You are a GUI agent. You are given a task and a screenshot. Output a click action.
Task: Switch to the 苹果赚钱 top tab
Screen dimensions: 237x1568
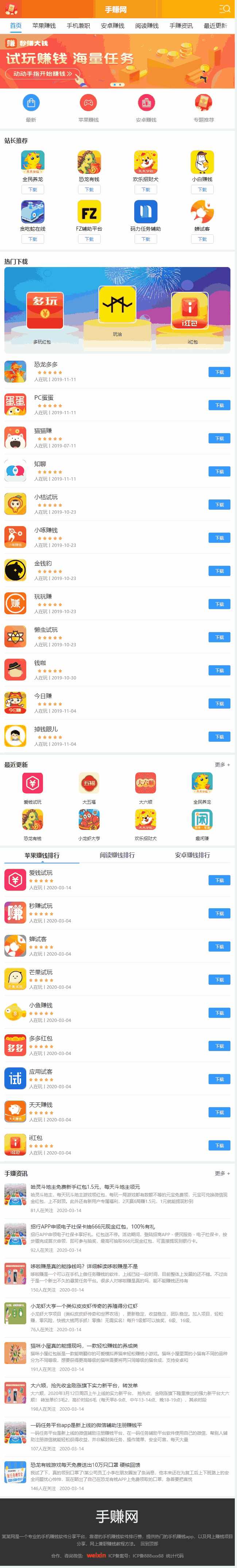point(44,26)
